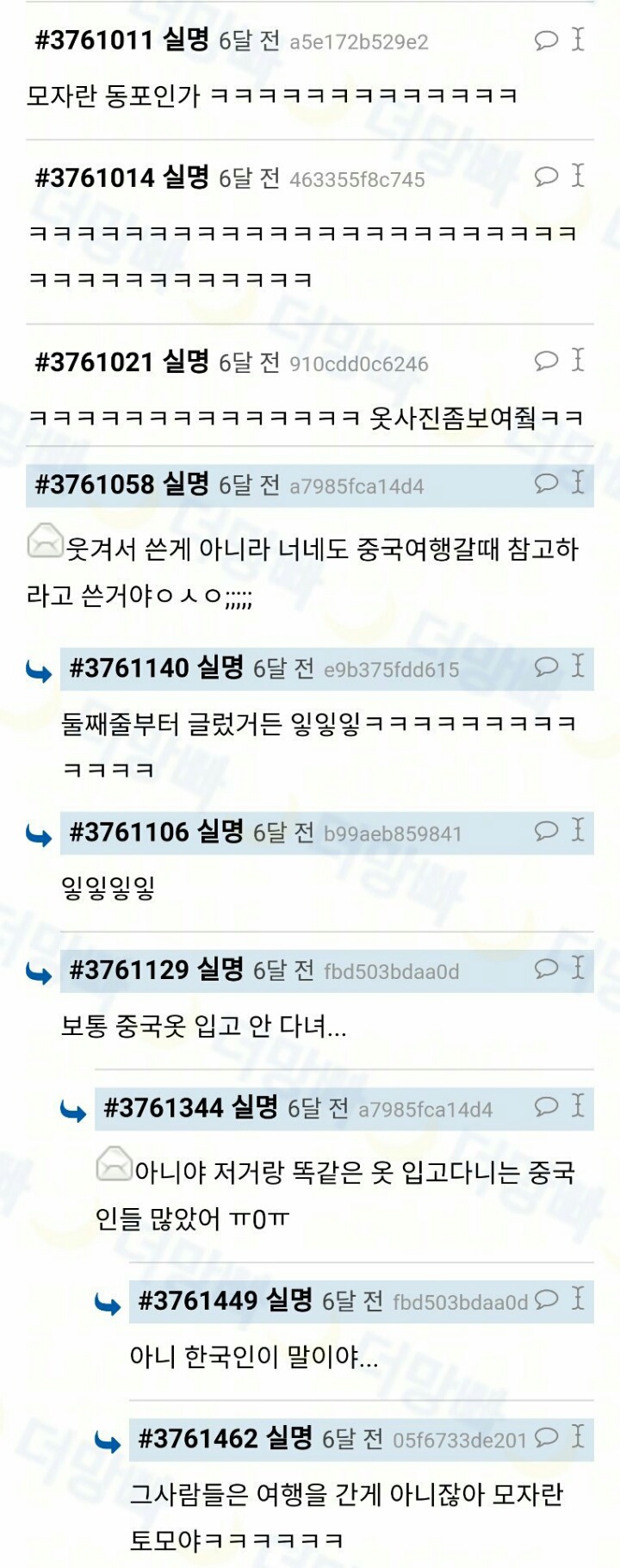Tap the text-cursor icon on comment #3761021
The image size is (620, 1568).
(578, 360)
